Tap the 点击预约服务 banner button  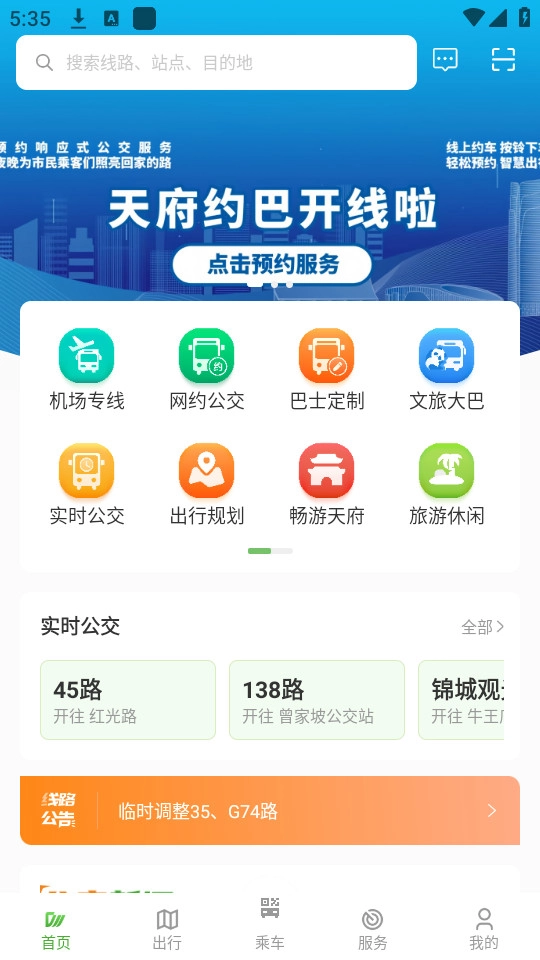point(272,265)
